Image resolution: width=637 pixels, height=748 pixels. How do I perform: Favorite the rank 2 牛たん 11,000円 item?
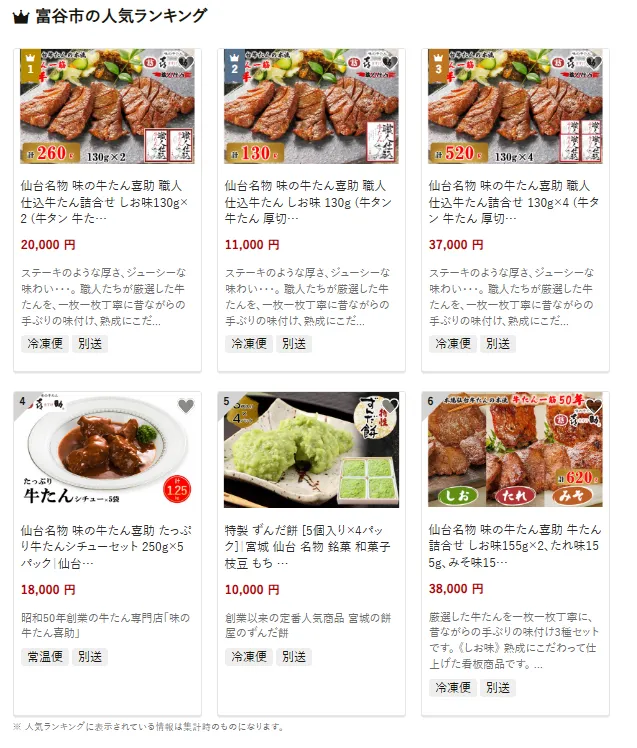(x=390, y=63)
